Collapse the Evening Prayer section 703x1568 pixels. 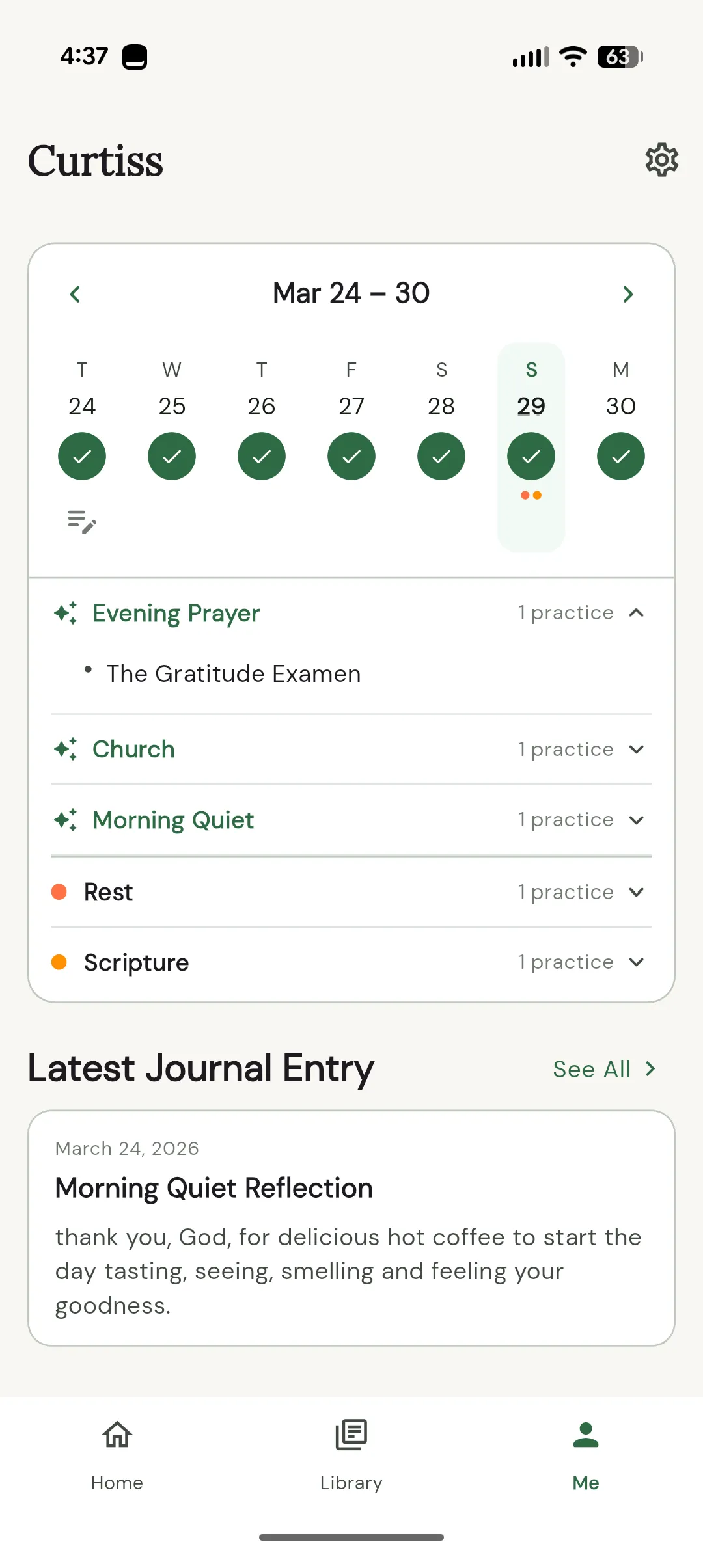tap(637, 612)
